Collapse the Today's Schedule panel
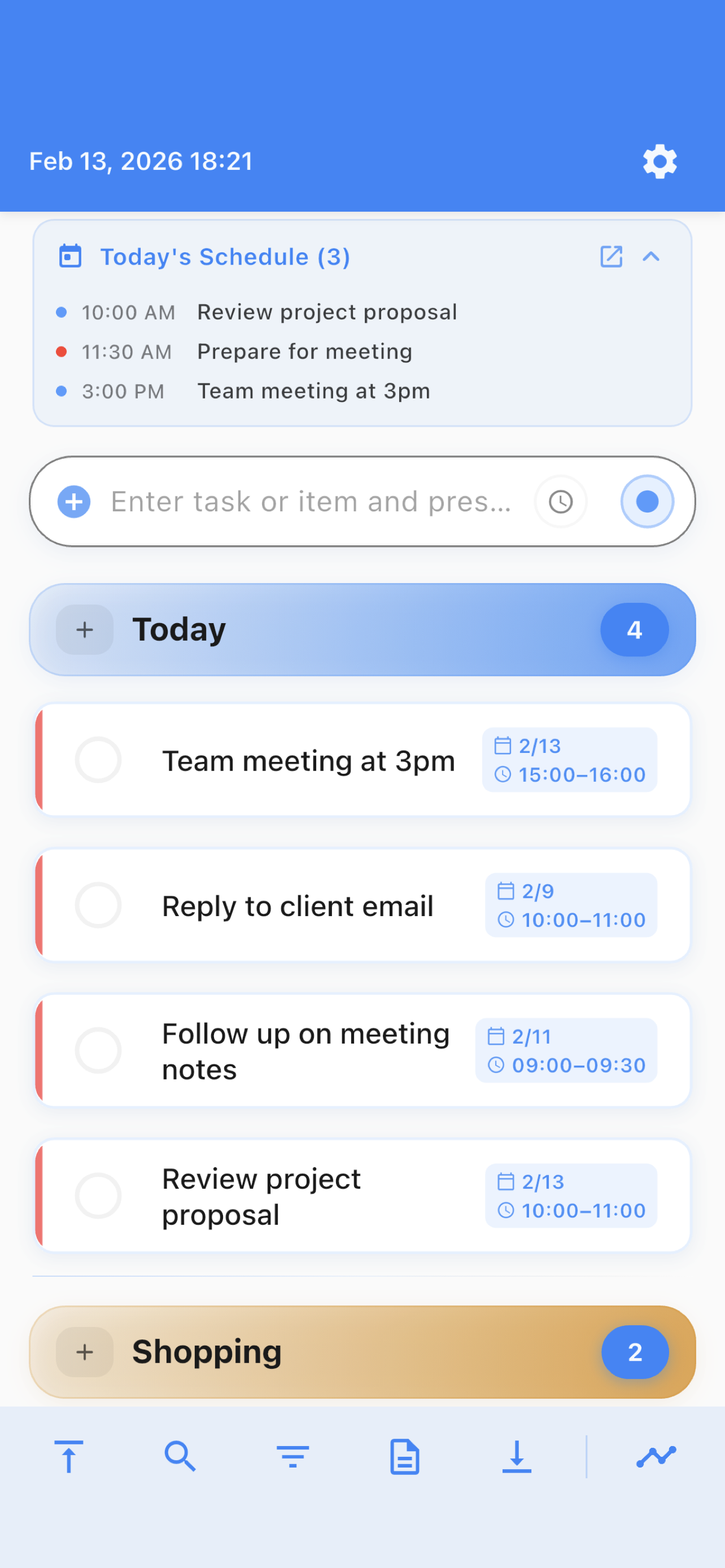 click(653, 257)
